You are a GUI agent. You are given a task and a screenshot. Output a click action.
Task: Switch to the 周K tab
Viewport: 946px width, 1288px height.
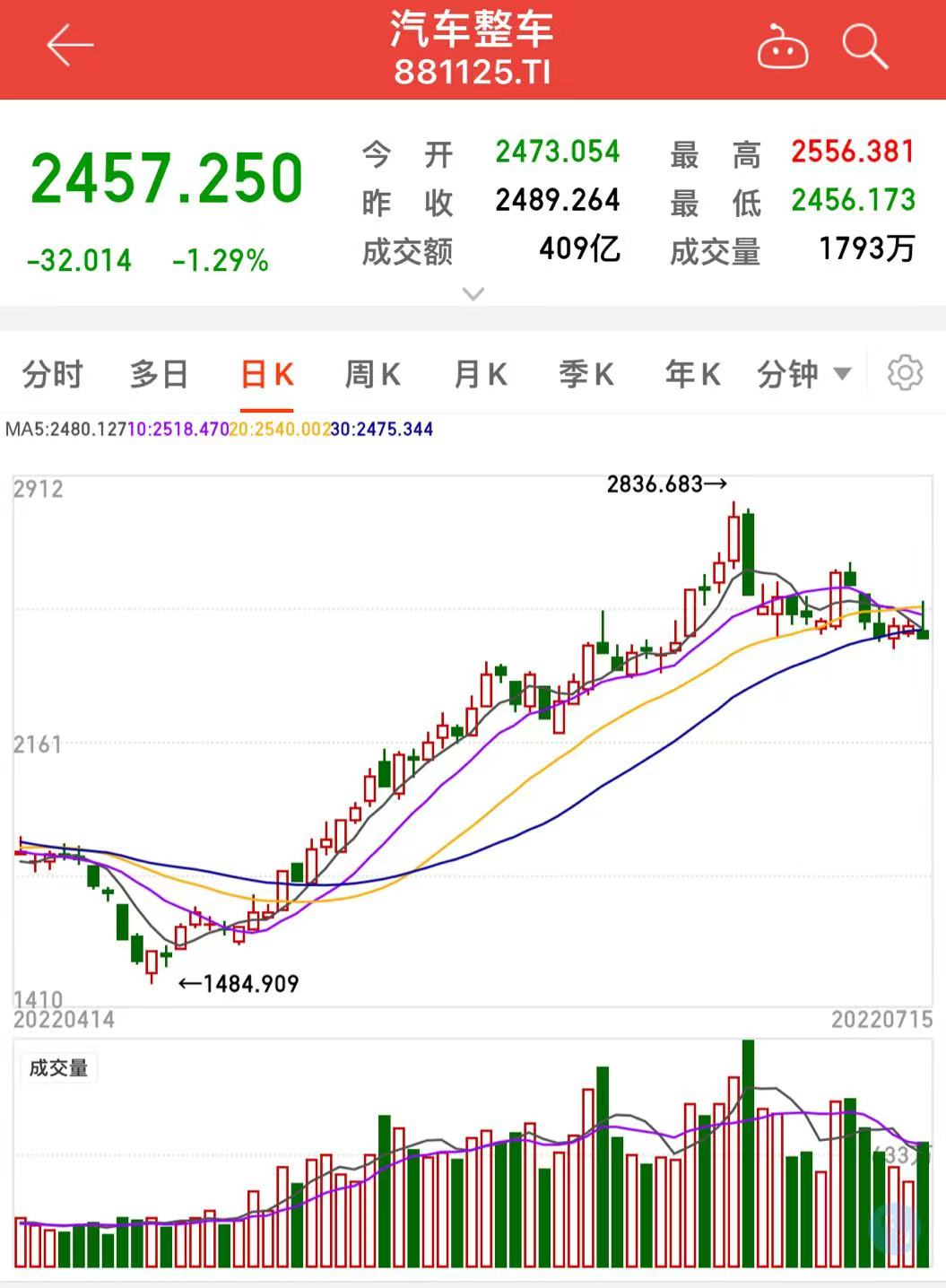point(373,374)
